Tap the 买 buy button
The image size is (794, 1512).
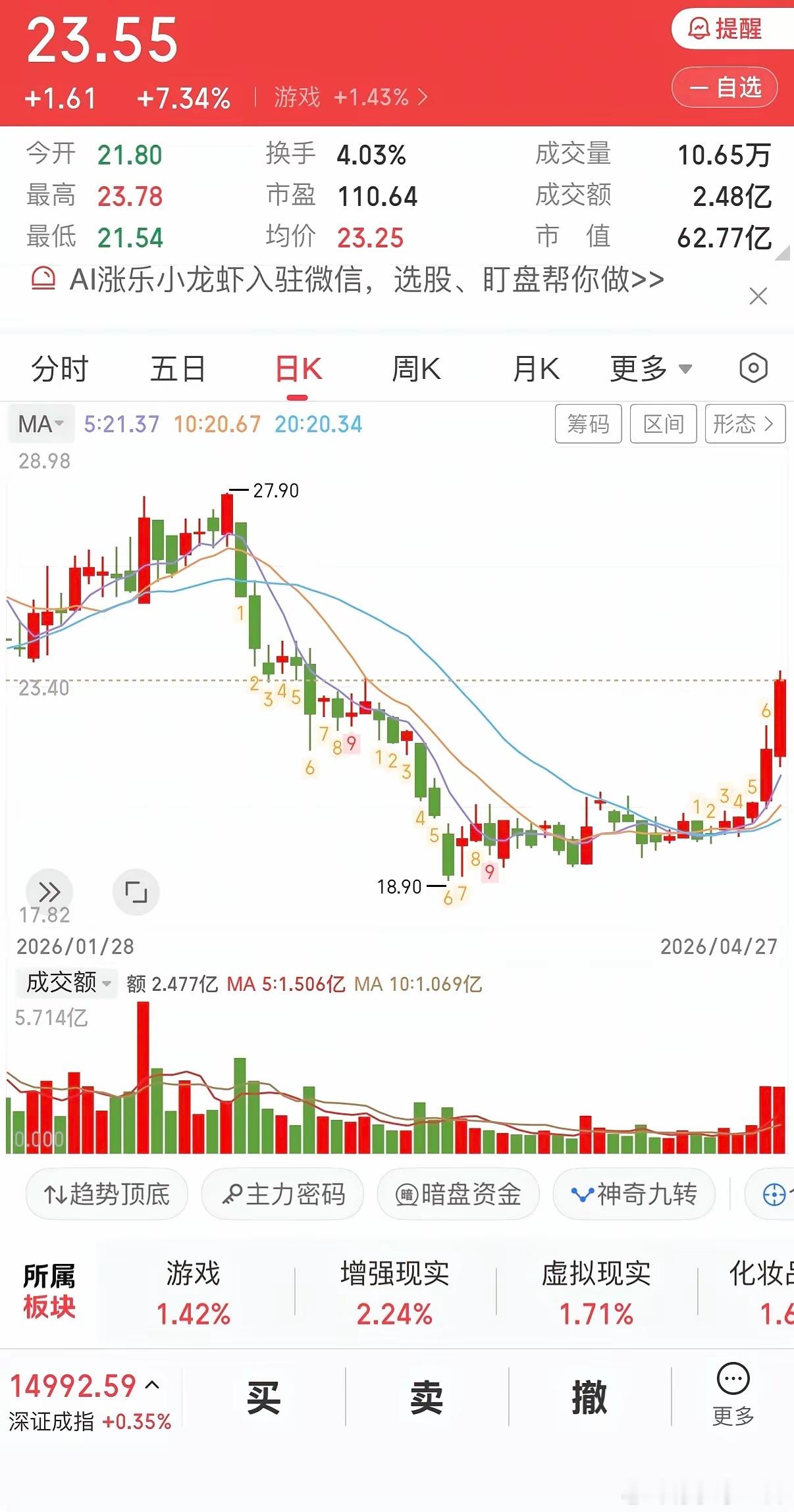pyautogui.click(x=263, y=1397)
